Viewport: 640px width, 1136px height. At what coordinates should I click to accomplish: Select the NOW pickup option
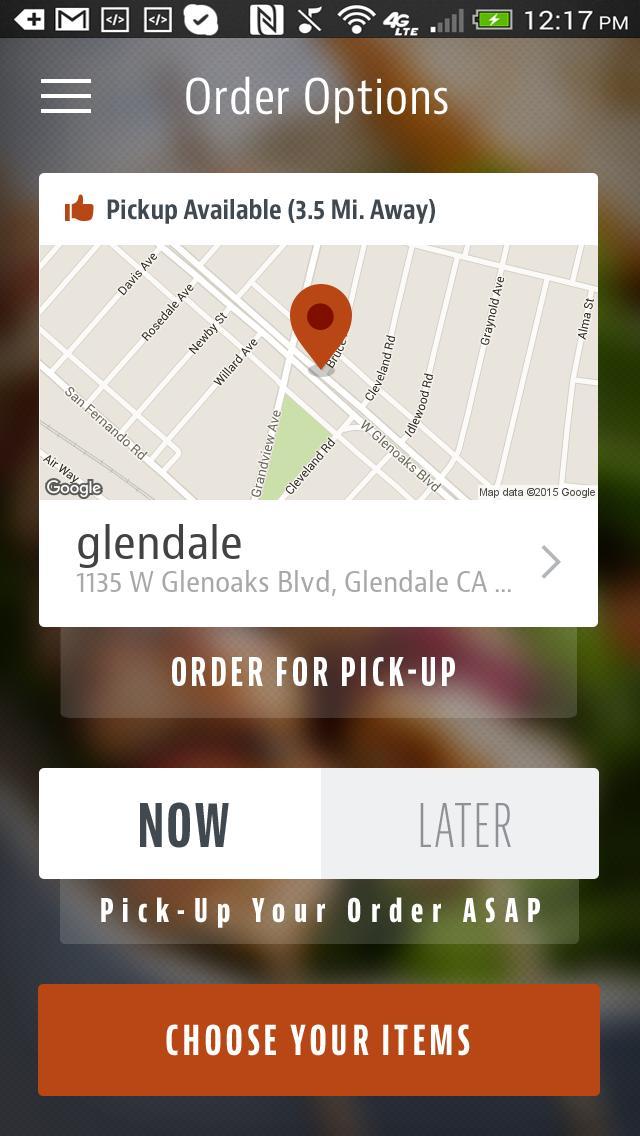(182, 824)
